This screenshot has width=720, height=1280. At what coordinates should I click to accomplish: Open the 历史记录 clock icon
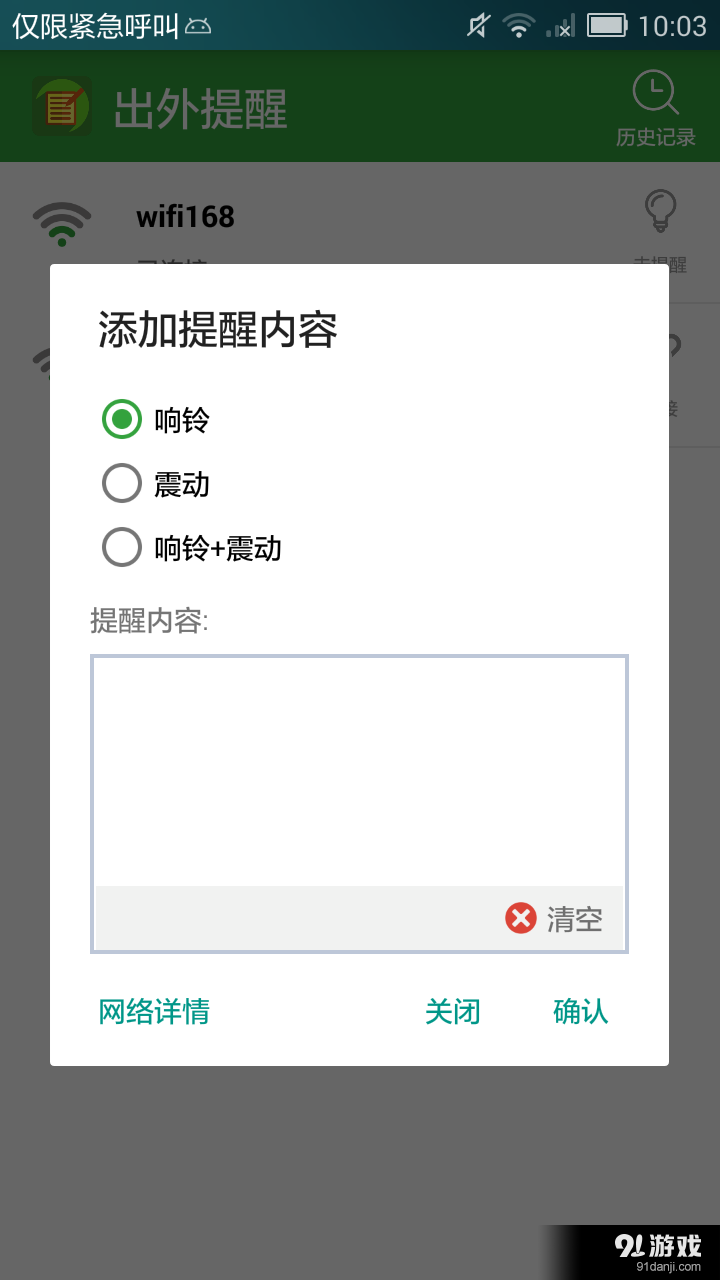[x=654, y=92]
